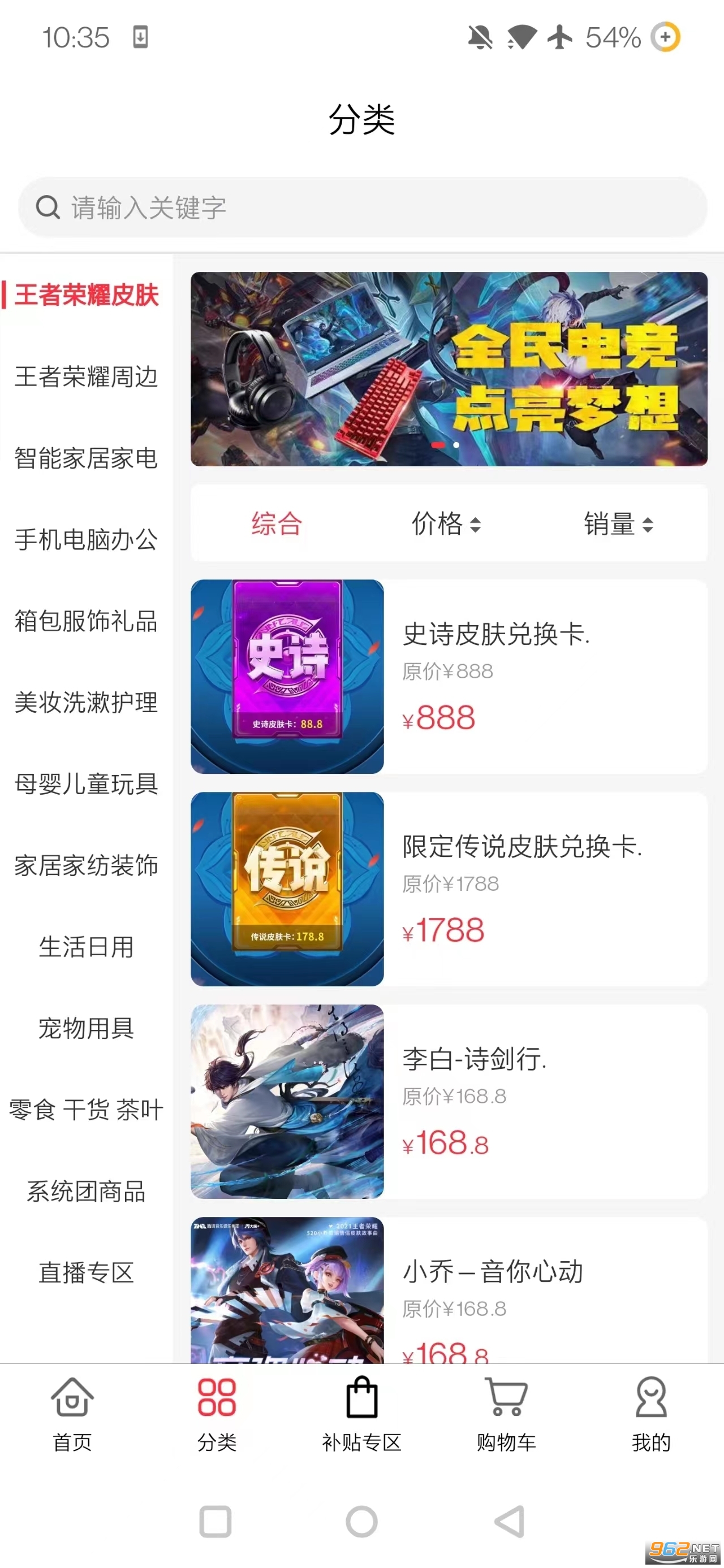Sort products by 价格

pos(446,524)
